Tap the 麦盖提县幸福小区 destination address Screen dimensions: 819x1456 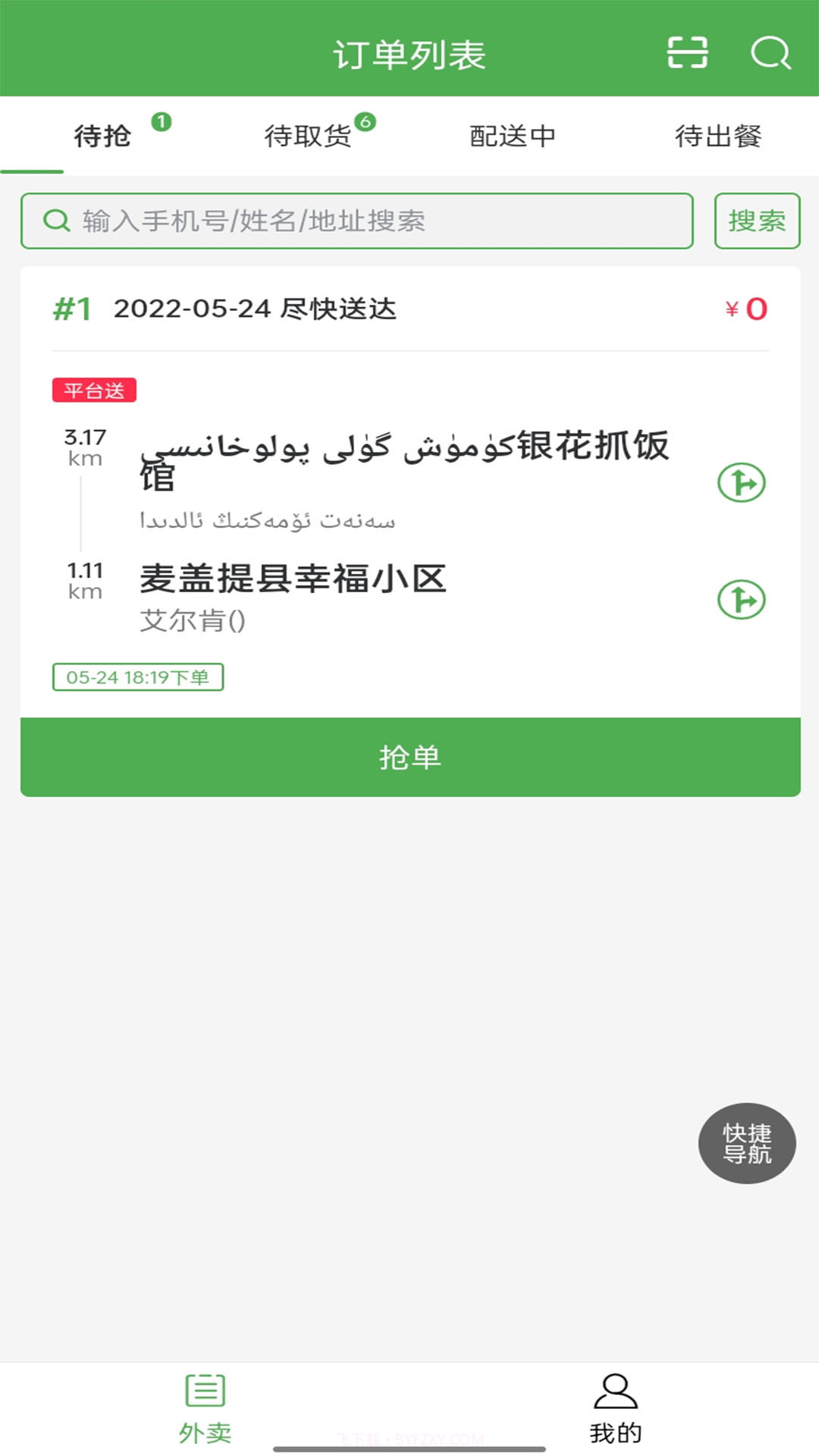[x=292, y=580]
